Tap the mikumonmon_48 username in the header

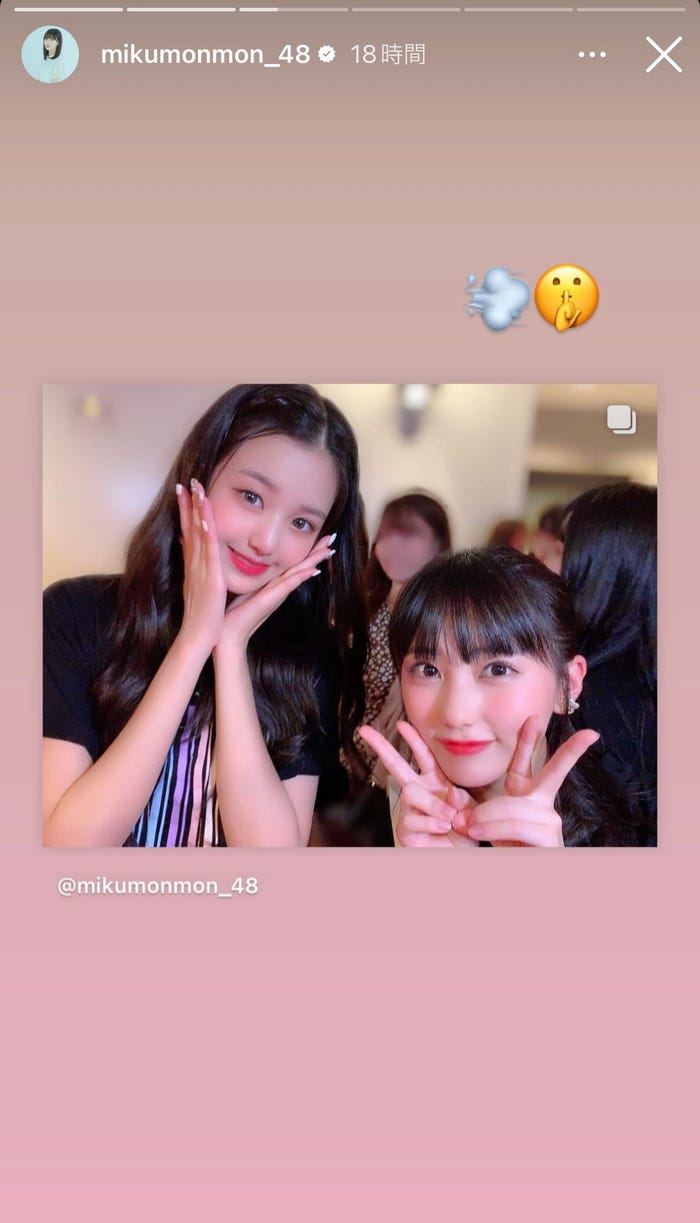205,55
